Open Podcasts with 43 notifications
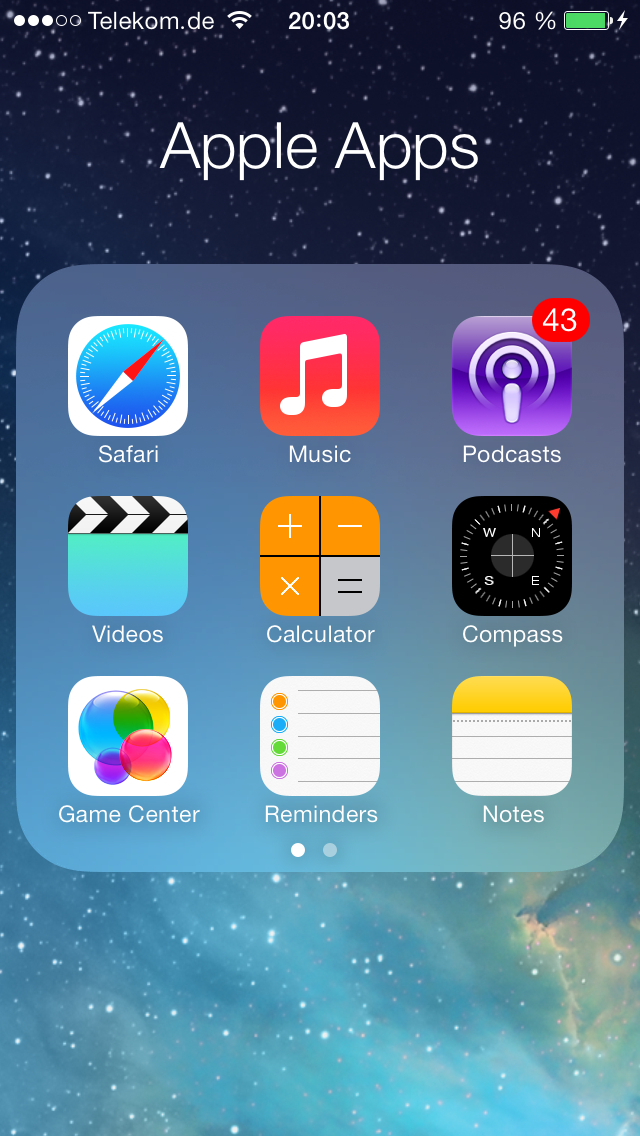 click(512, 376)
